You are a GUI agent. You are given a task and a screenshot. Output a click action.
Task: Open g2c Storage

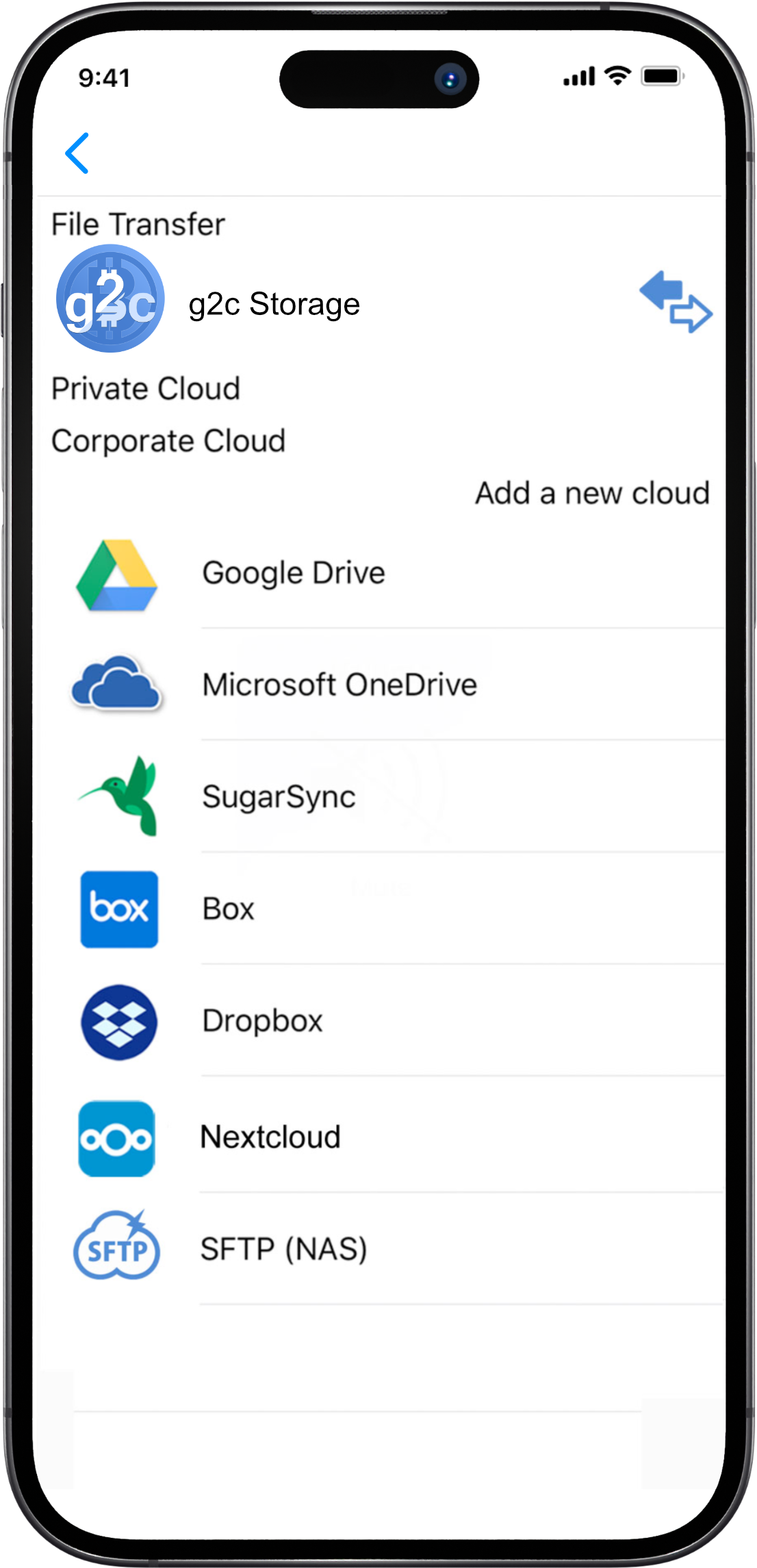[x=274, y=304]
